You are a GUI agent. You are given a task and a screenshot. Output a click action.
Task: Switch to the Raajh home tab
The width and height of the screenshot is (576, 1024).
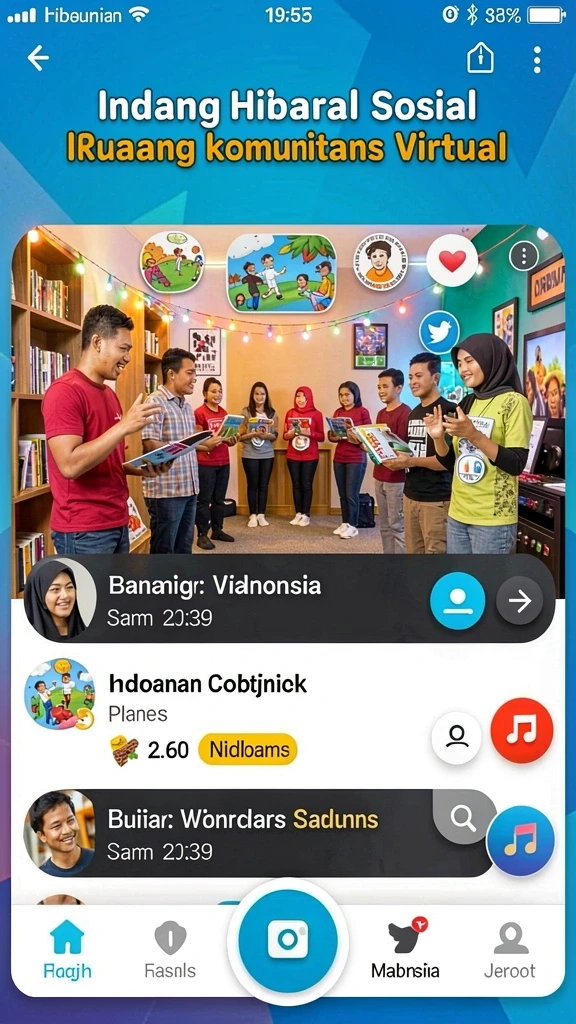tap(67, 948)
